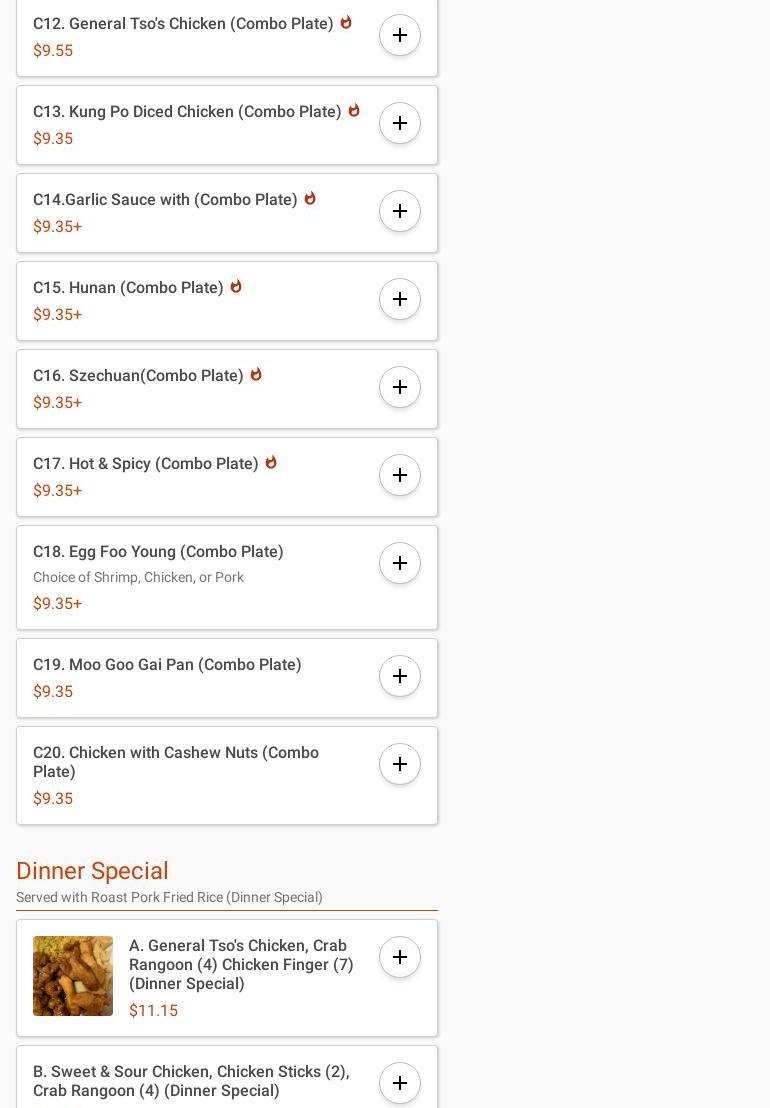The height and width of the screenshot is (1108, 770).
Task: Add C12 General Tso's Chicken combo plate
Action: point(400,36)
